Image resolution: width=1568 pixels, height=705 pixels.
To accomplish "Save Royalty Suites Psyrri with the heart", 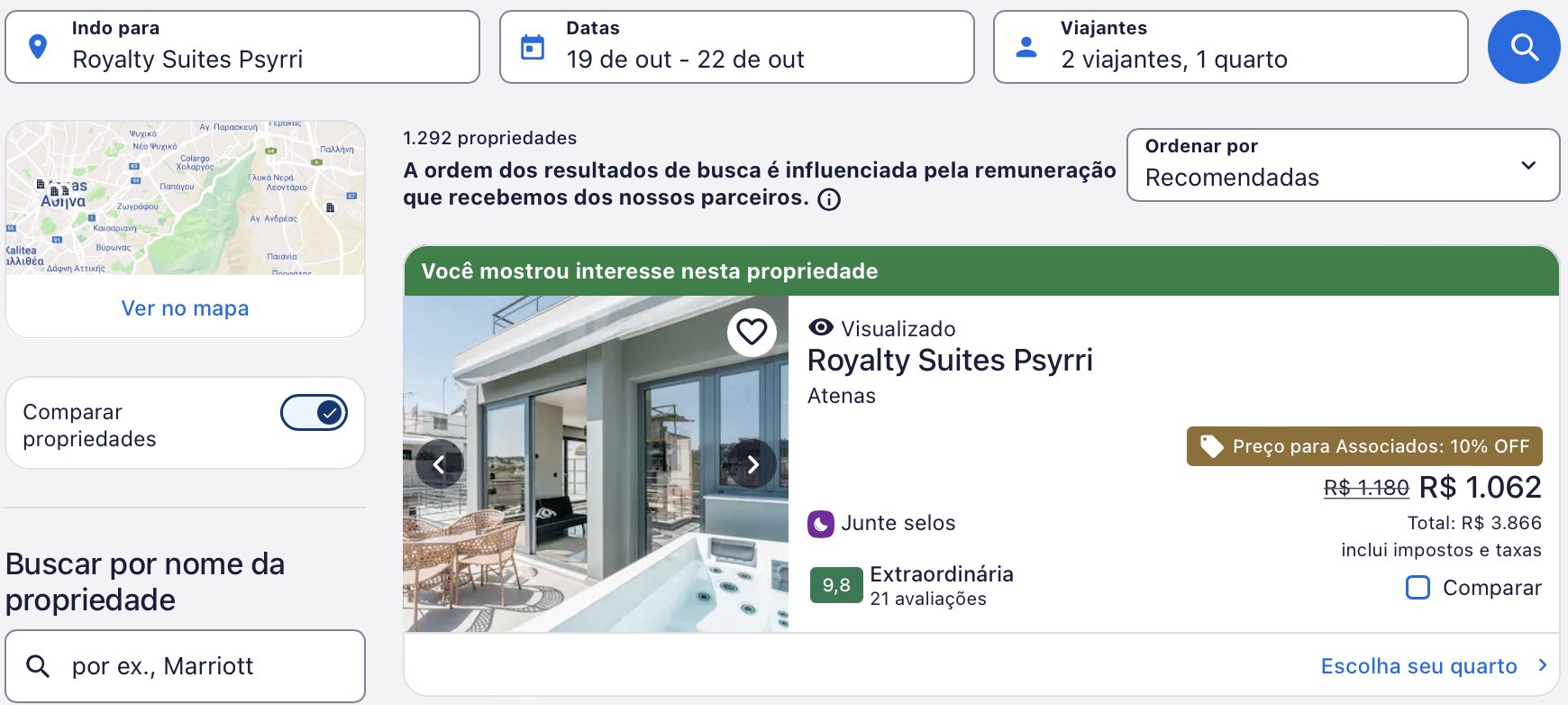I will [752, 333].
